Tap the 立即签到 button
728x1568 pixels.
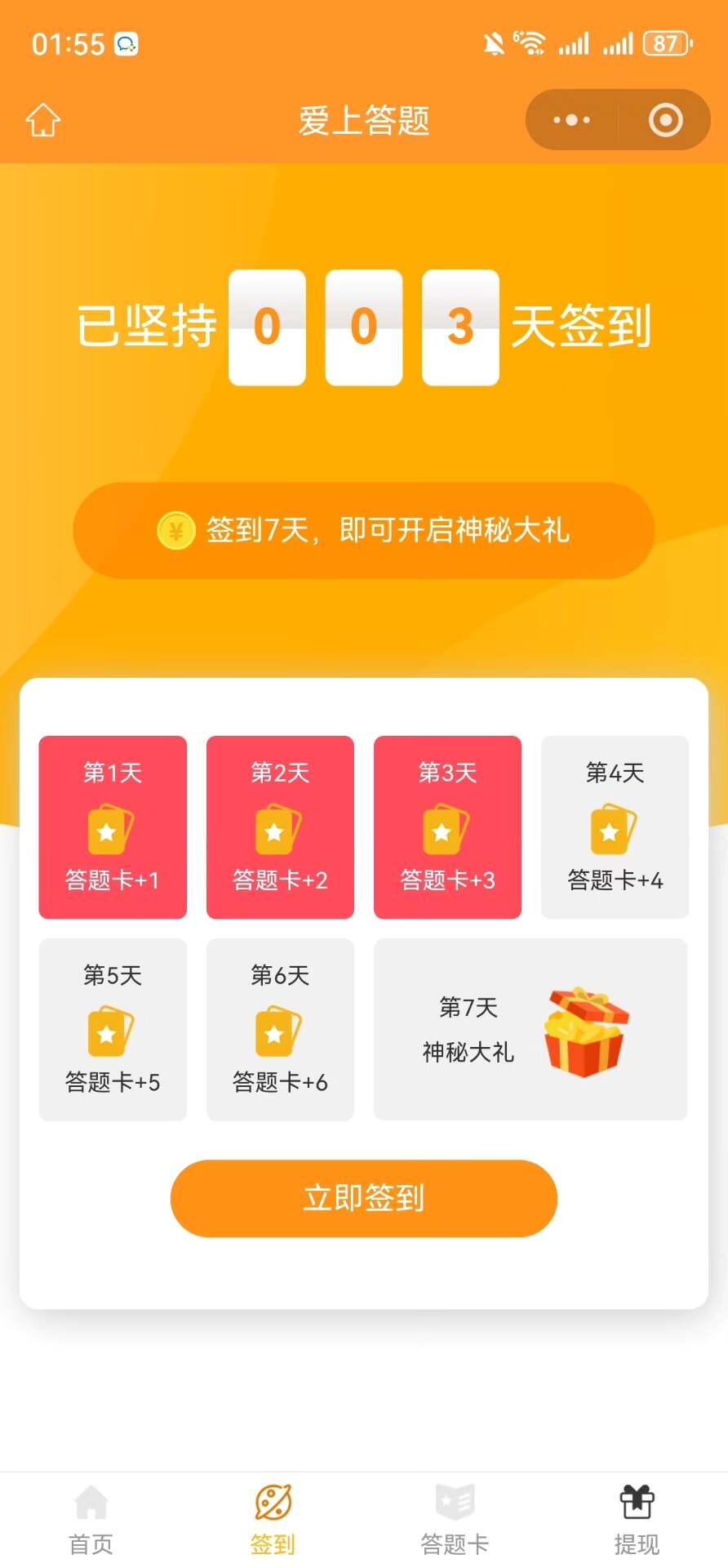(364, 1198)
